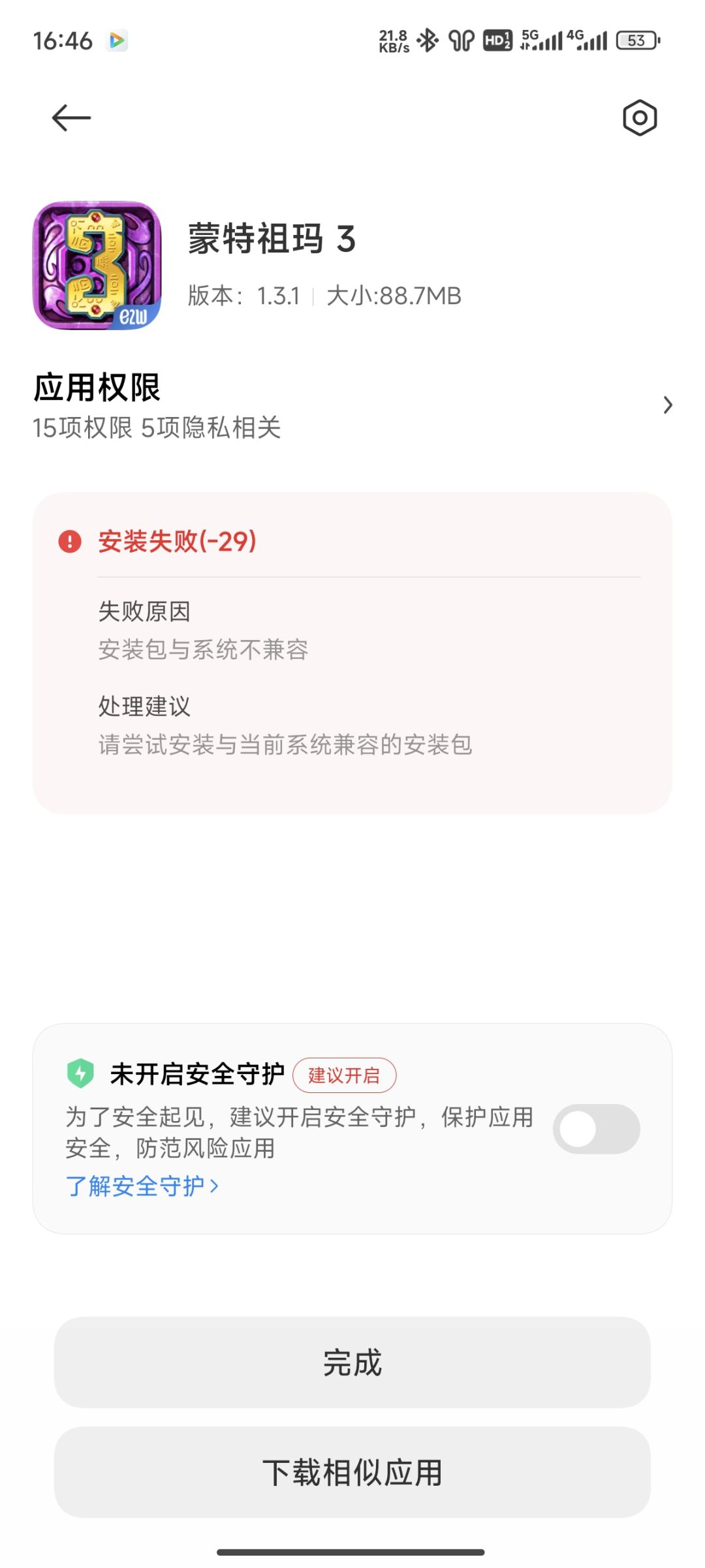Viewport: 705px width, 1568px height.
Task: Open the 应用权限 permissions row
Action: click(352, 405)
